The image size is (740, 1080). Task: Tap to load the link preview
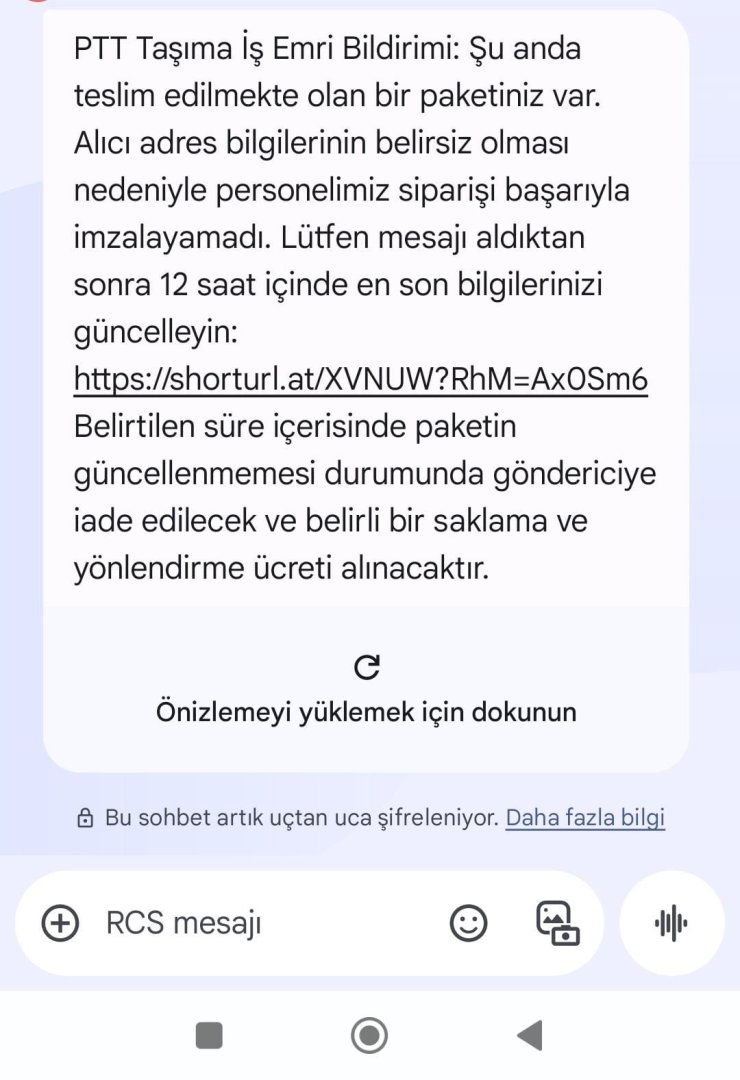pyautogui.click(x=367, y=688)
